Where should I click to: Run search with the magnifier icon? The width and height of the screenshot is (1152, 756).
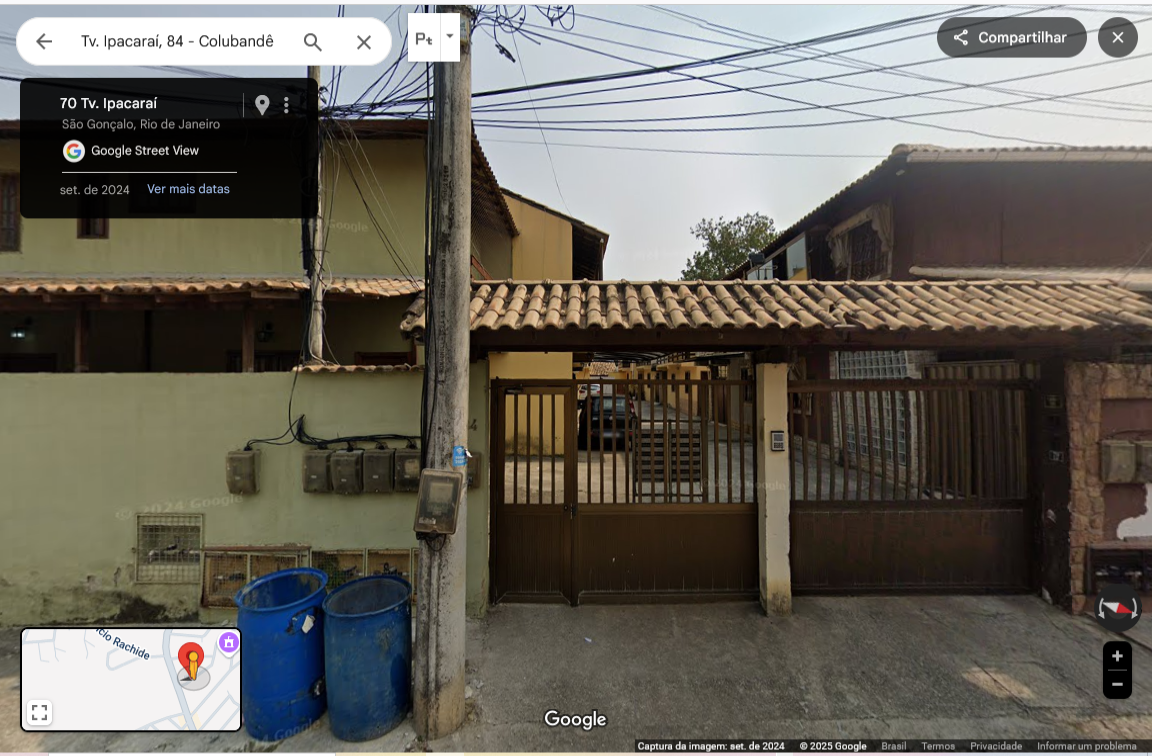point(313,42)
